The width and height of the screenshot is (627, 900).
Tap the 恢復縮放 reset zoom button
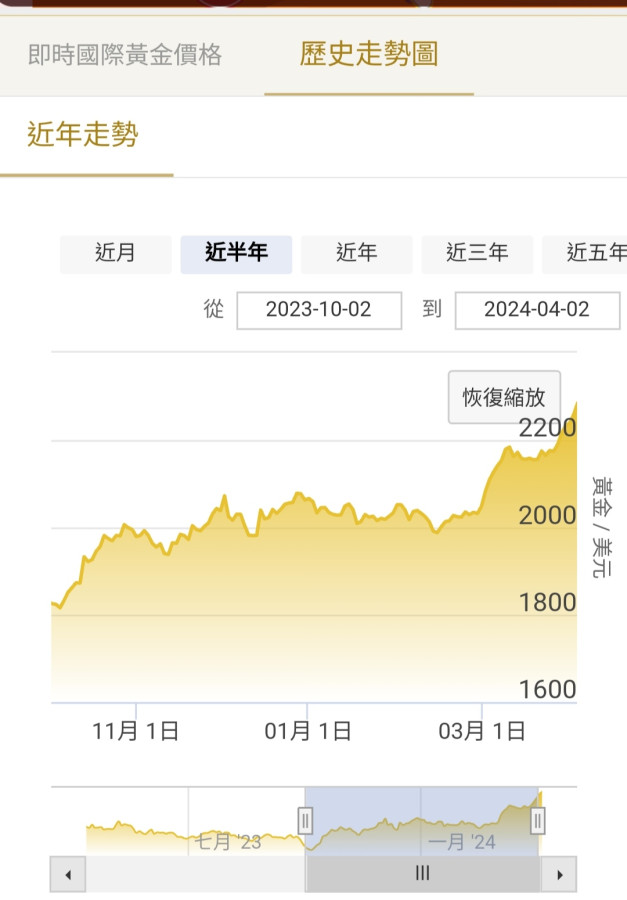click(x=504, y=397)
